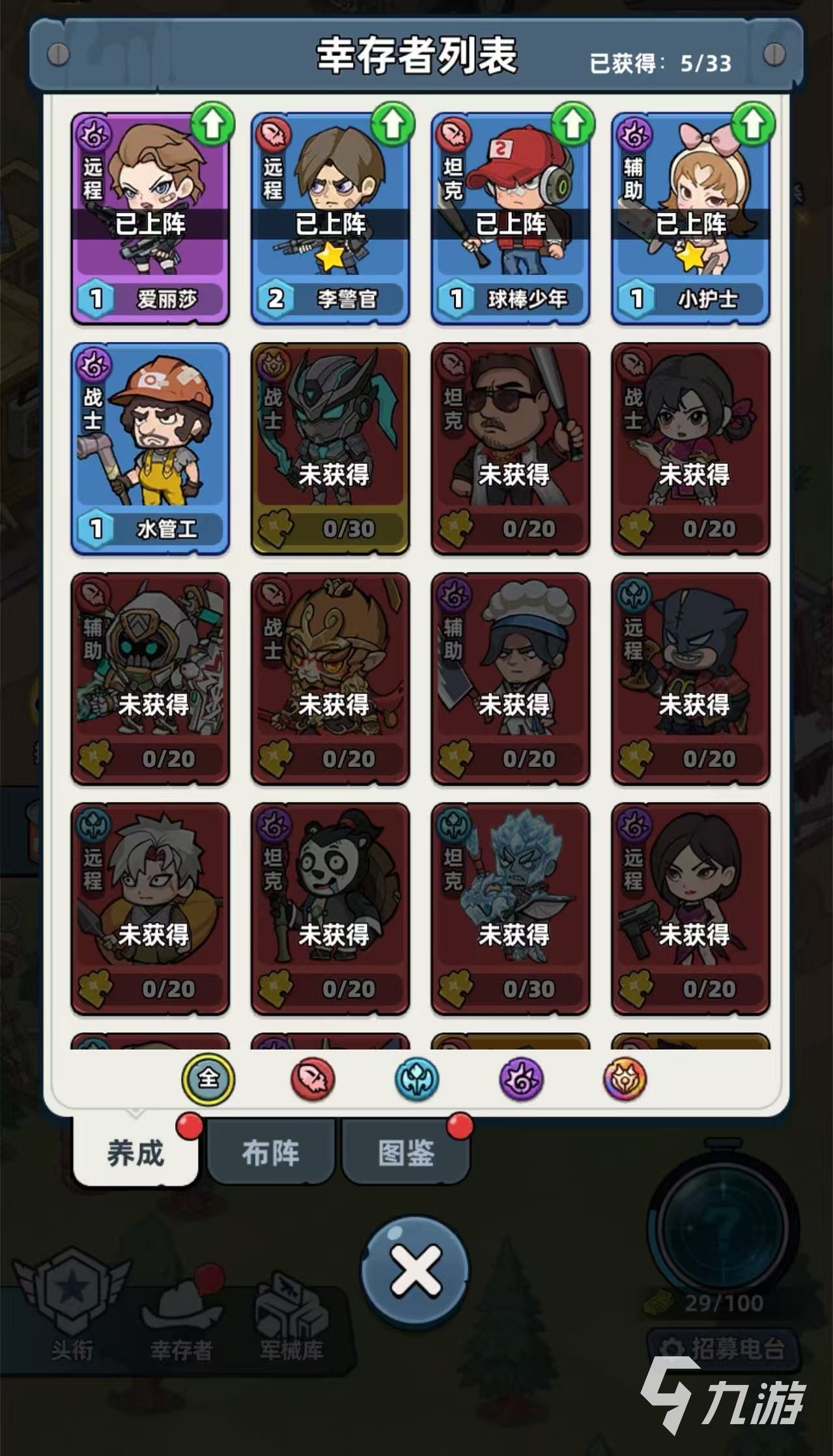Screen dimensions: 833x1456
Task: View the locked chef support card
Action: click(510, 679)
